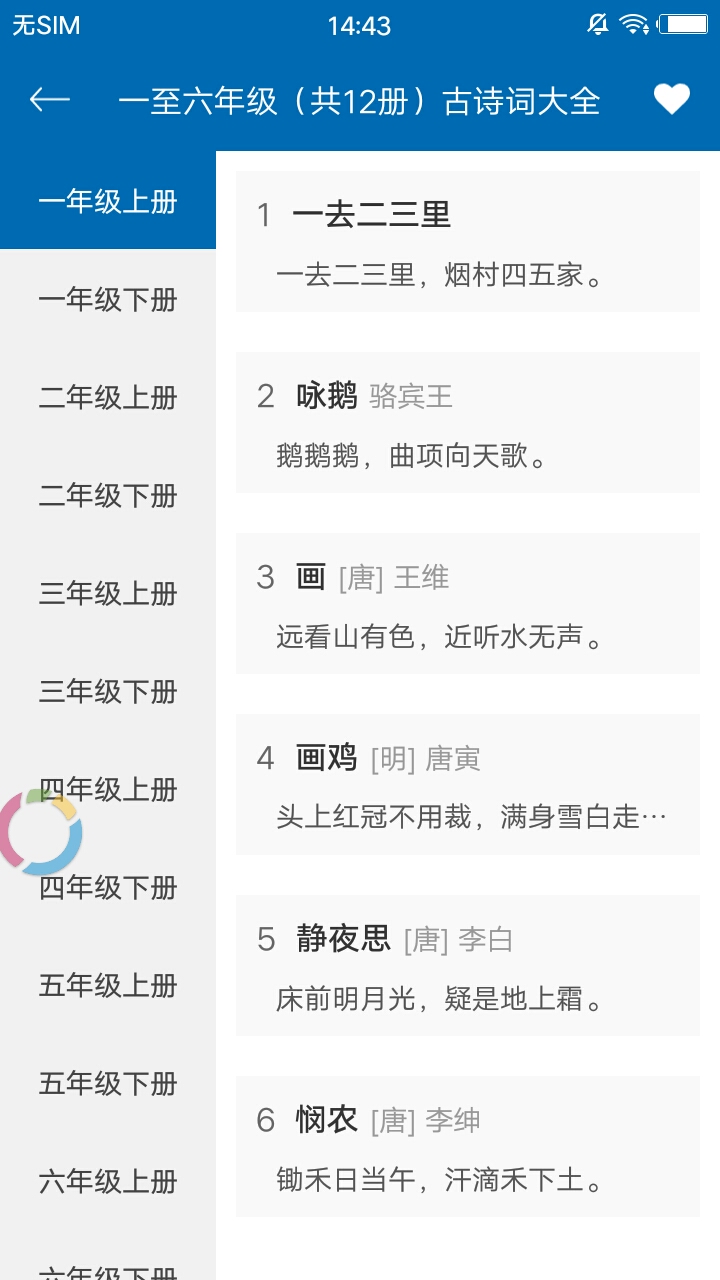This screenshot has height=1280, width=720.
Task: Choose the 三年级下册 tab
Action: 108,692
